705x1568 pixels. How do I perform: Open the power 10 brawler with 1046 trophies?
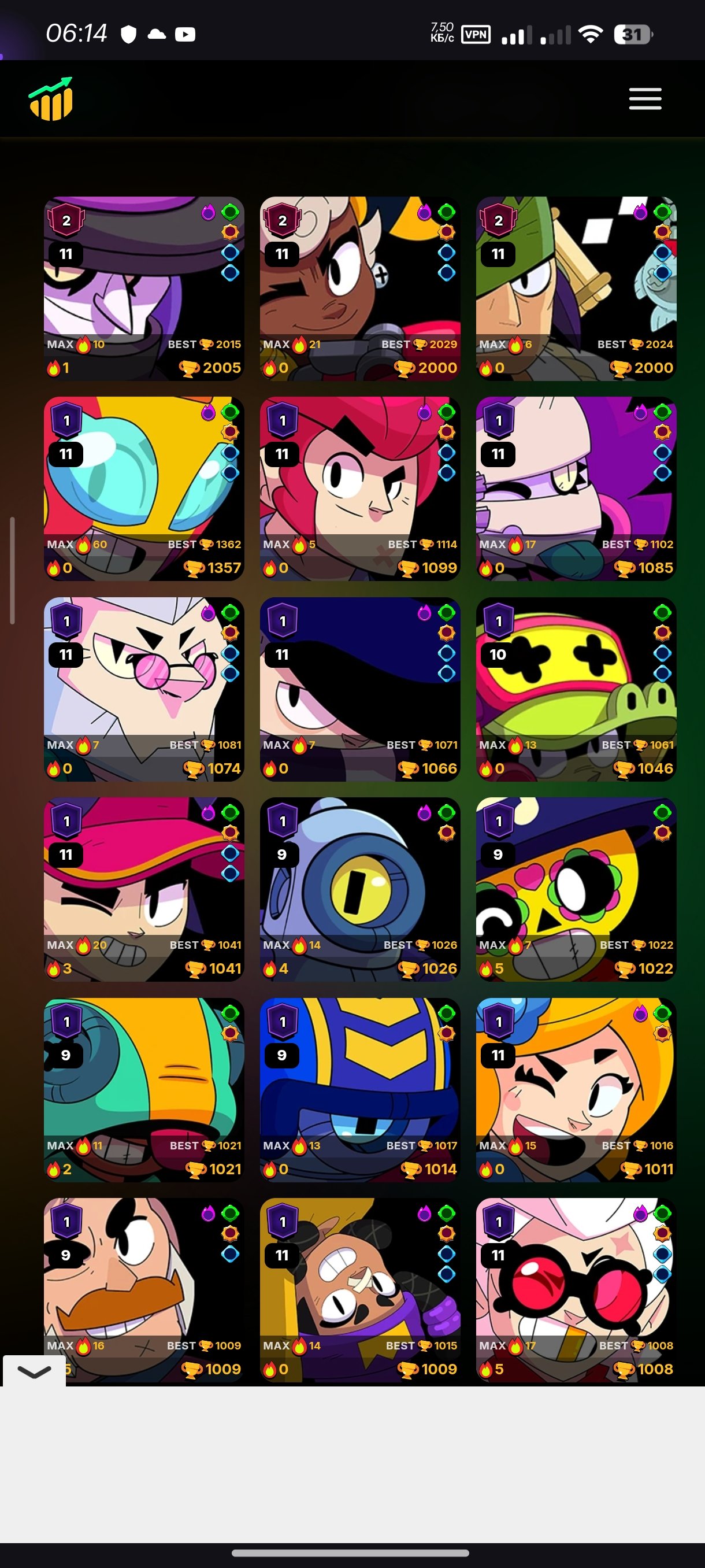pos(576,689)
